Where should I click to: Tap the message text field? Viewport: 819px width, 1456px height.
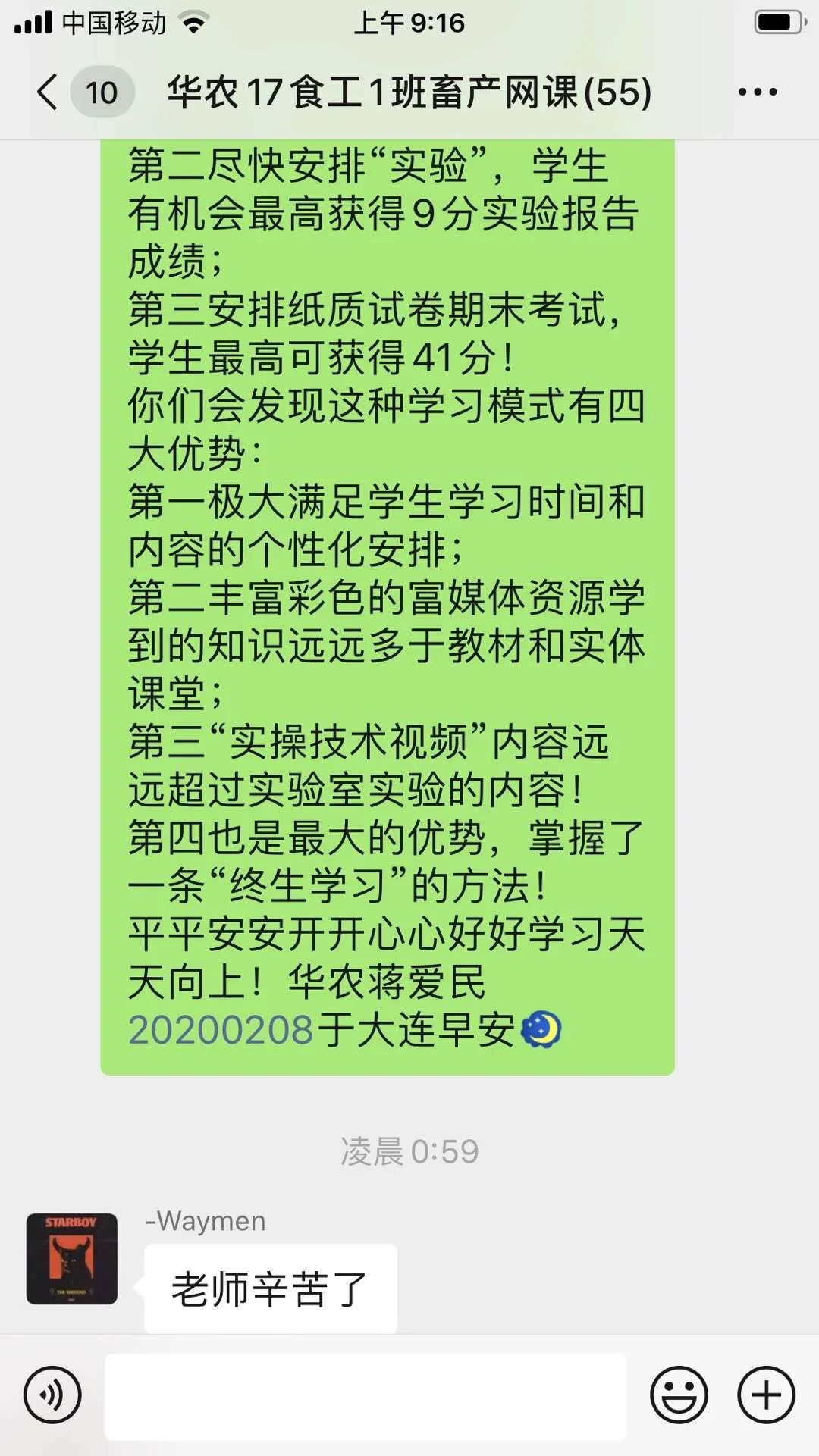[x=366, y=1396]
